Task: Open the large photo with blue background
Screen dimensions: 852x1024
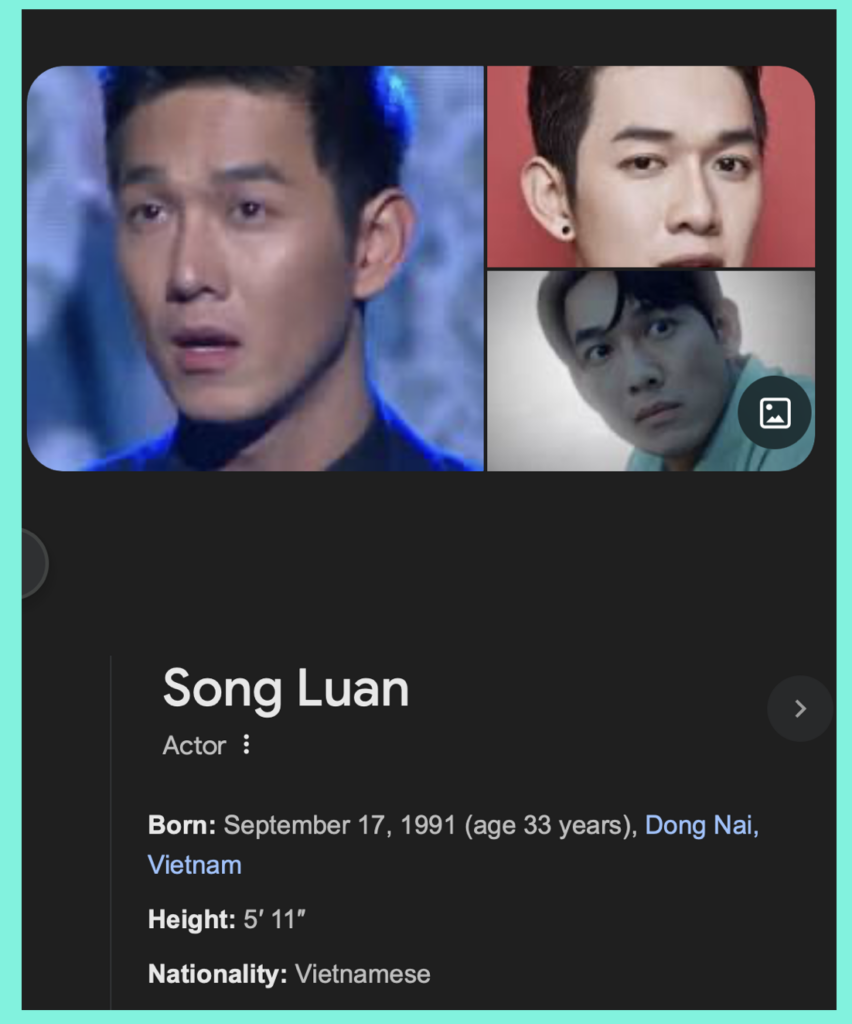Action: coord(255,268)
